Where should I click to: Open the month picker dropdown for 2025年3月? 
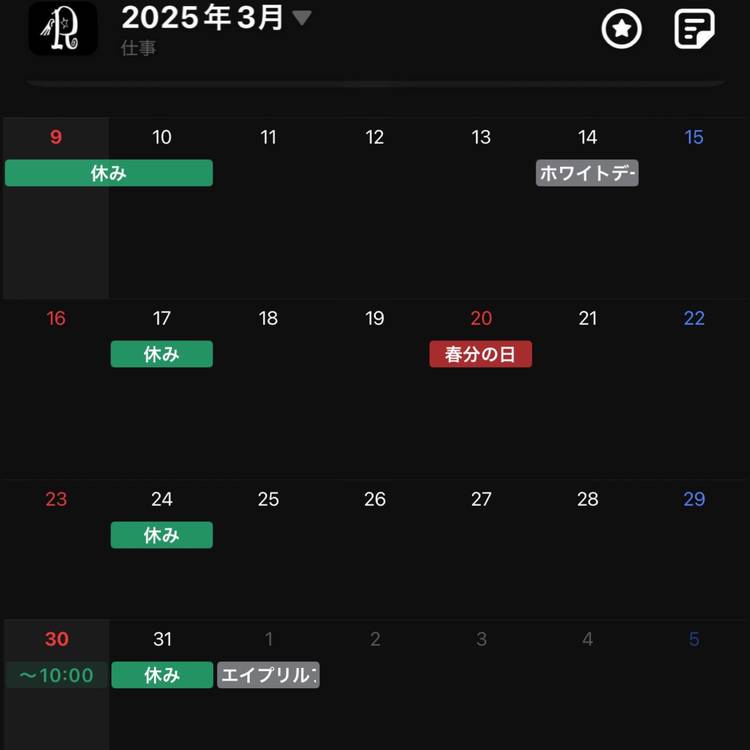pos(301,18)
